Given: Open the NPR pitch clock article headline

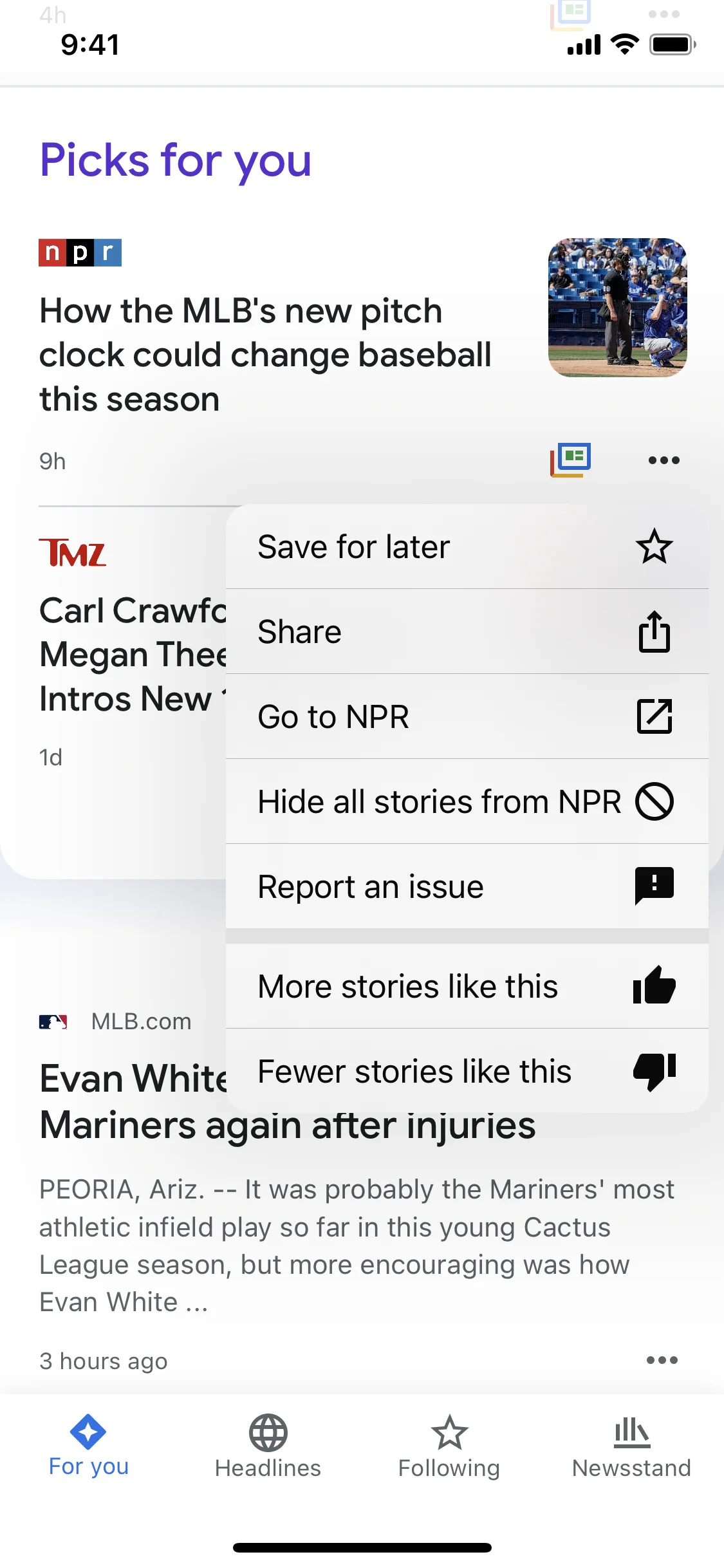Looking at the screenshot, I should (265, 354).
